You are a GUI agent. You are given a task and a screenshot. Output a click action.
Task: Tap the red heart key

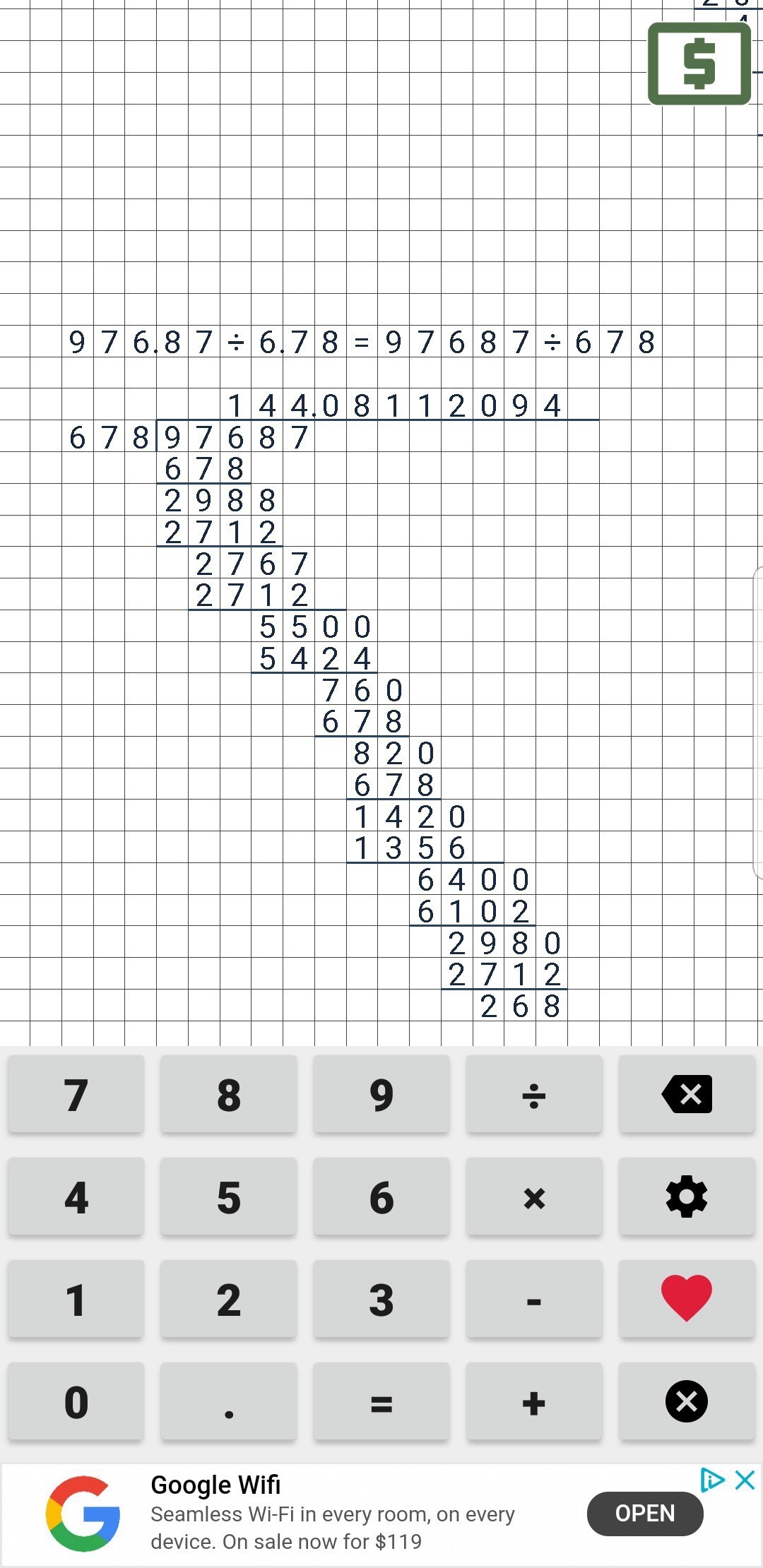(x=687, y=1300)
